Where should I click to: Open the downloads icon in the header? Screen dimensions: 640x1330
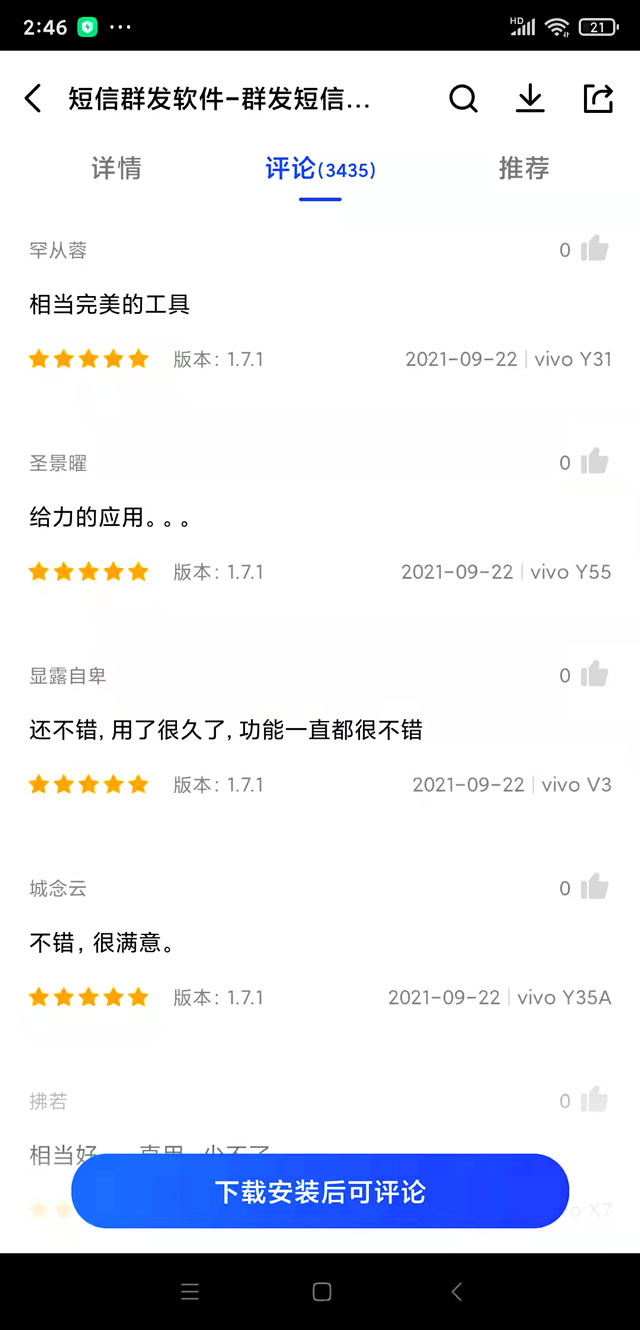tap(530, 98)
